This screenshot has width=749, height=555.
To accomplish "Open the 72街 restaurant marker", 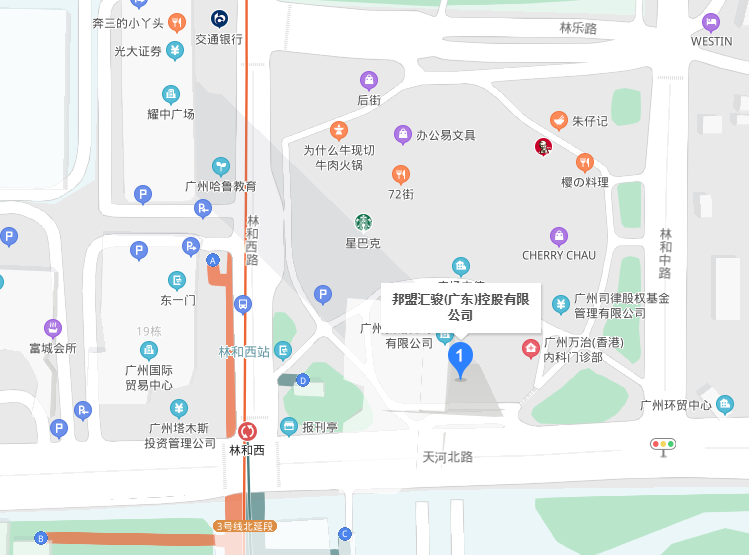I will [400, 173].
